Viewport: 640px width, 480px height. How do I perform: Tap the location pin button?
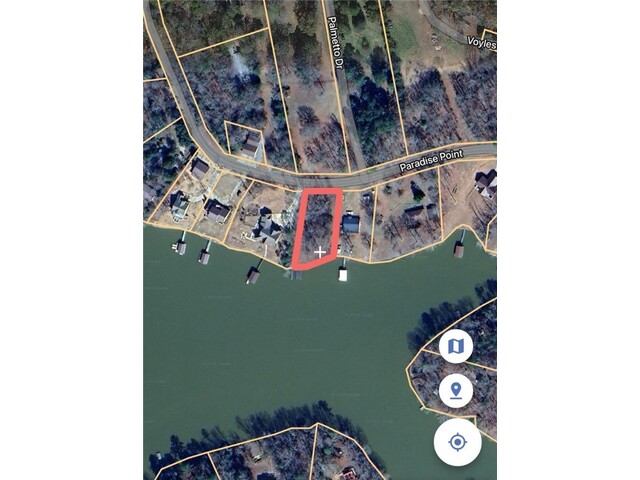(x=456, y=390)
